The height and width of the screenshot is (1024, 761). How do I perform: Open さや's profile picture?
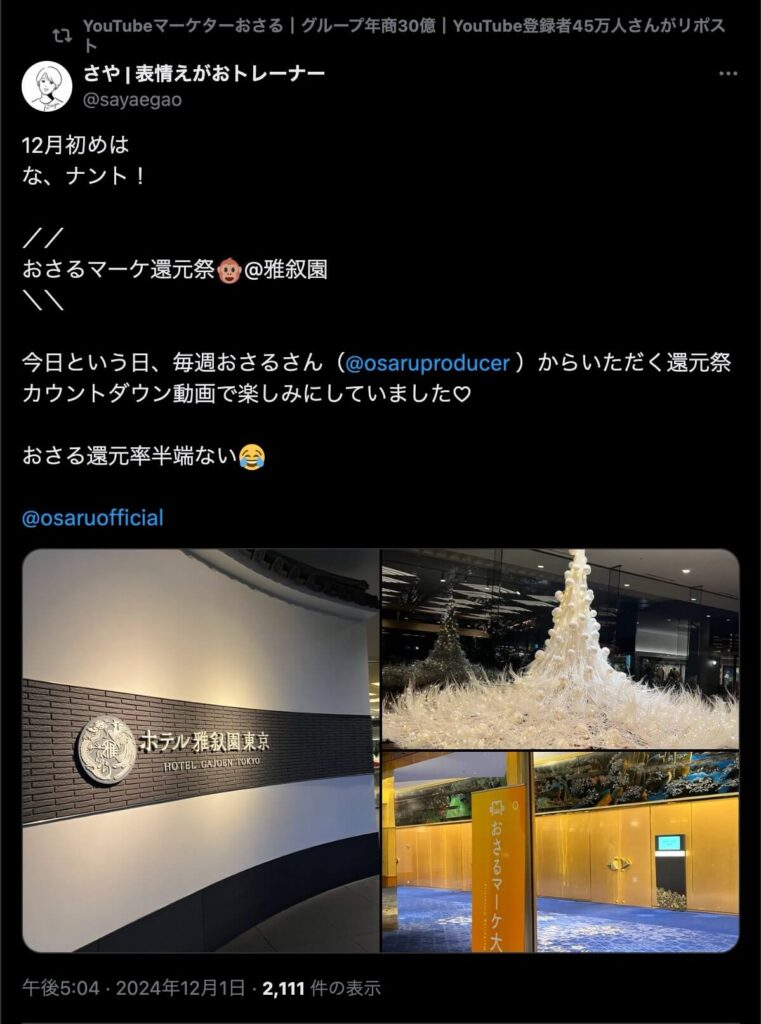pos(47,86)
